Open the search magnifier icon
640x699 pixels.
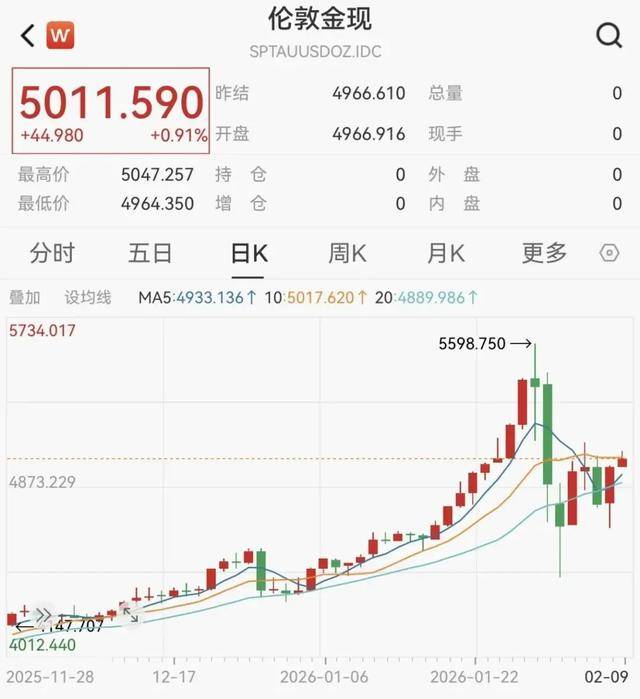point(609,36)
